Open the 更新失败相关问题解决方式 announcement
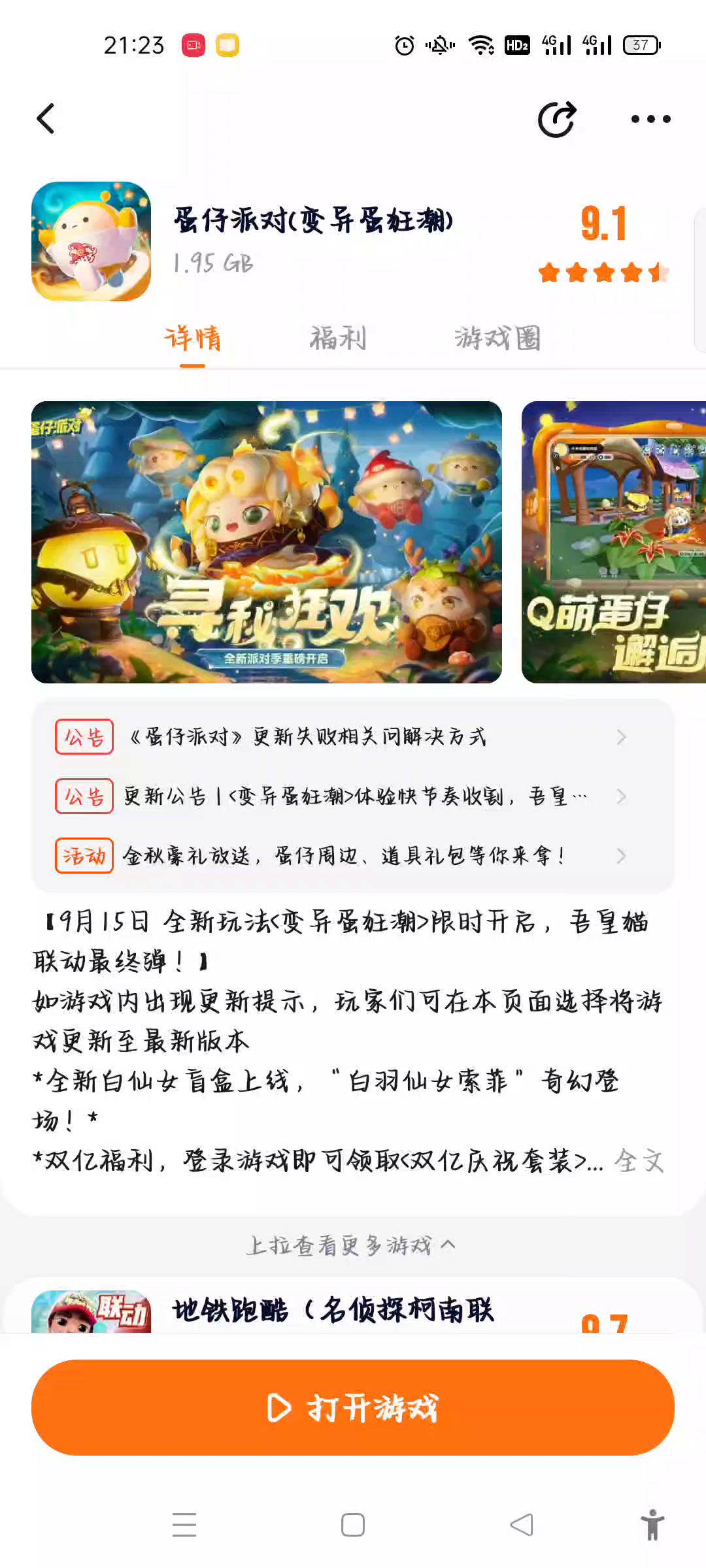Screen dimensions: 706x1568 pyautogui.click(x=353, y=737)
